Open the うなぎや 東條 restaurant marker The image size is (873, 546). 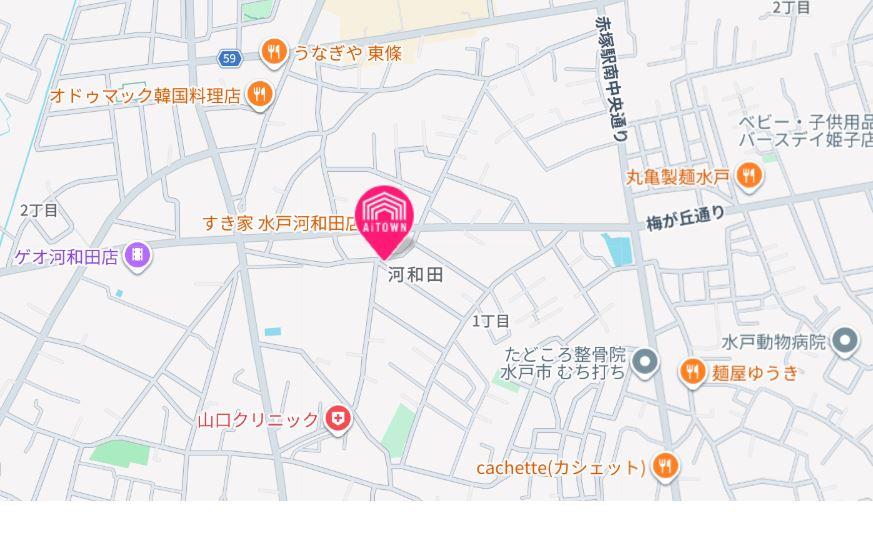[273, 52]
